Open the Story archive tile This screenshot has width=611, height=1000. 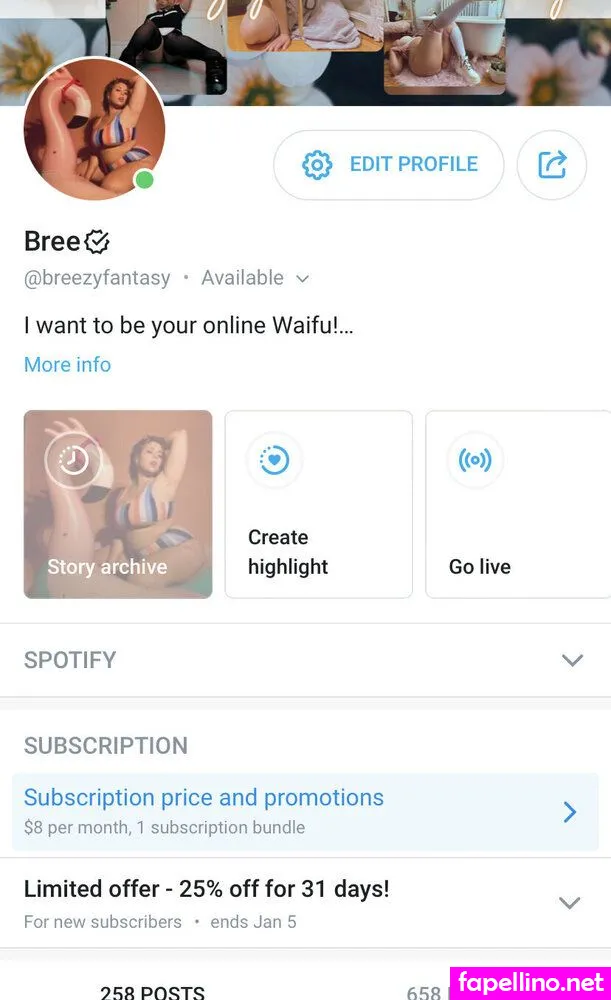[x=118, y=504]
